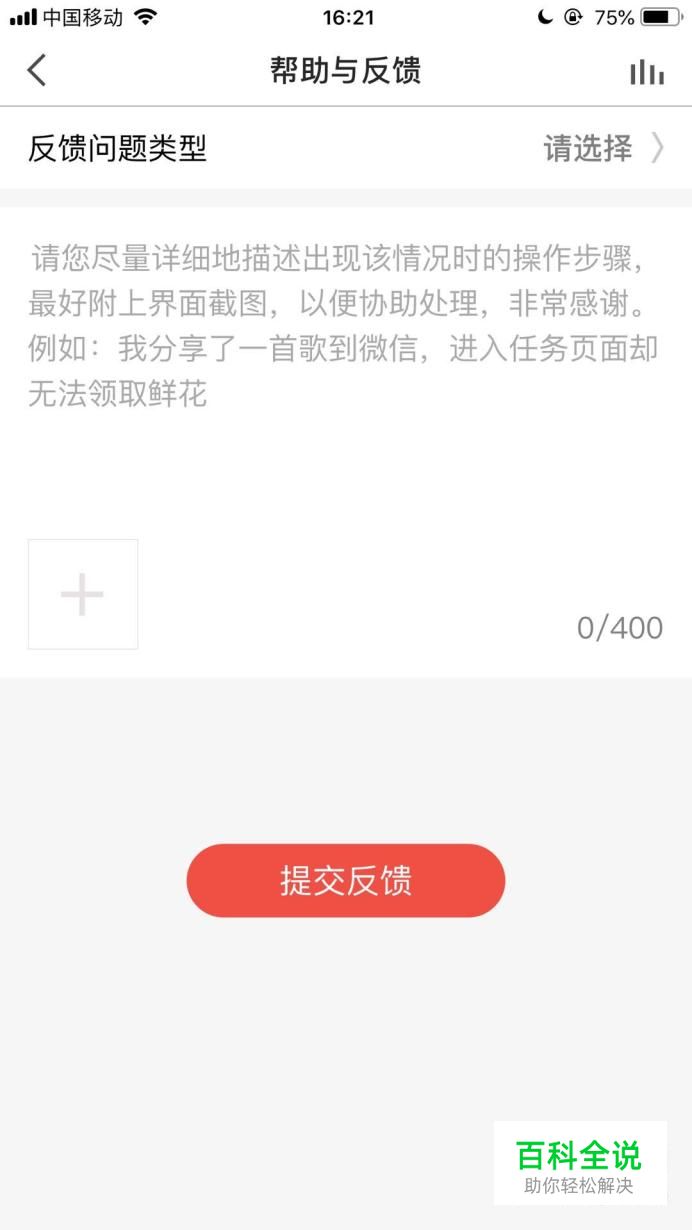The image size is (692, 1230).
Task: Add a screenshot with the plus box
Action: point(83,595)
